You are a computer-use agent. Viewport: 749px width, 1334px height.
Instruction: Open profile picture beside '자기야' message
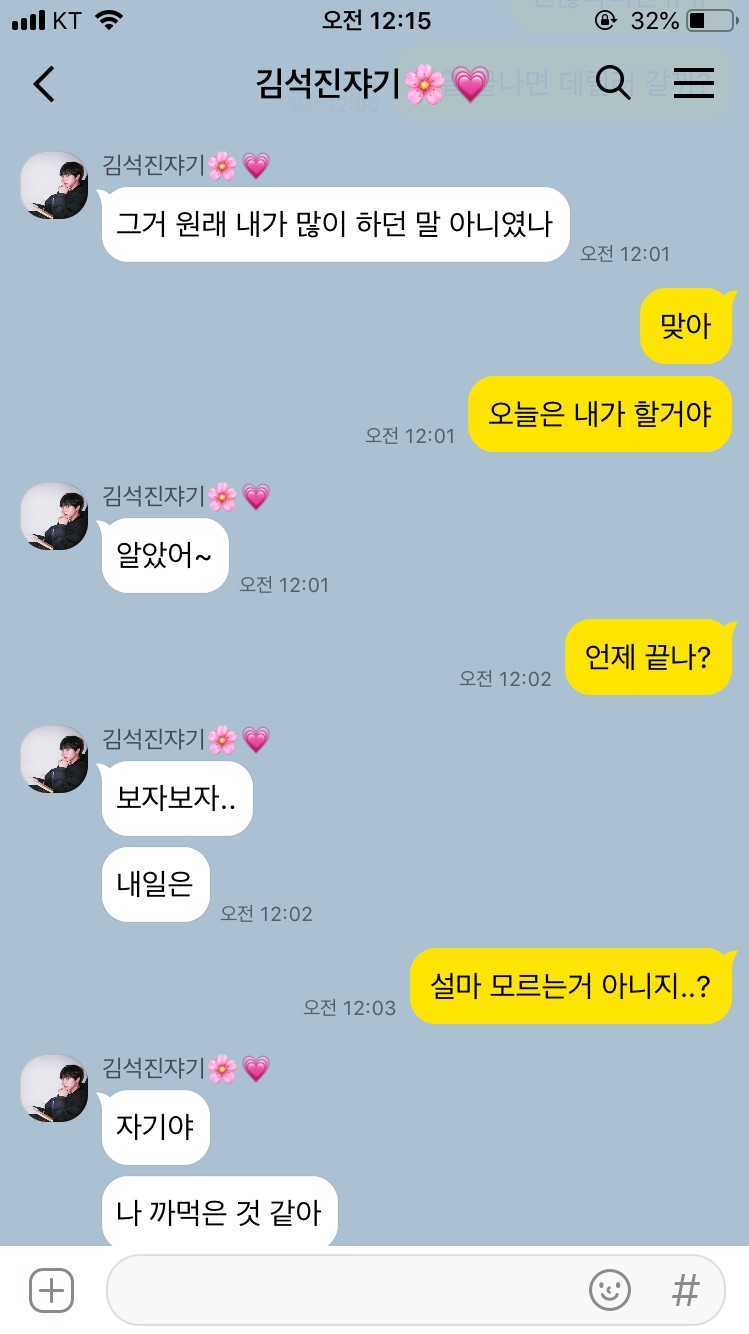[x=55, y=1088]
